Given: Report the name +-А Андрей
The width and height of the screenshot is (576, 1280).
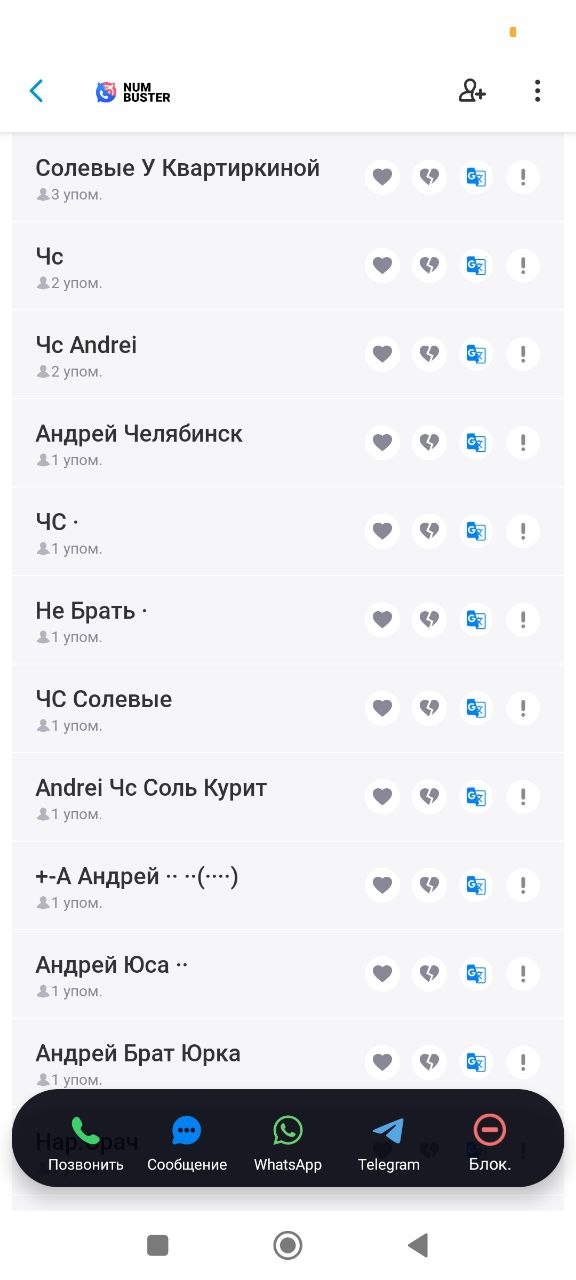Looking at the screenshot, I should 523,885.
